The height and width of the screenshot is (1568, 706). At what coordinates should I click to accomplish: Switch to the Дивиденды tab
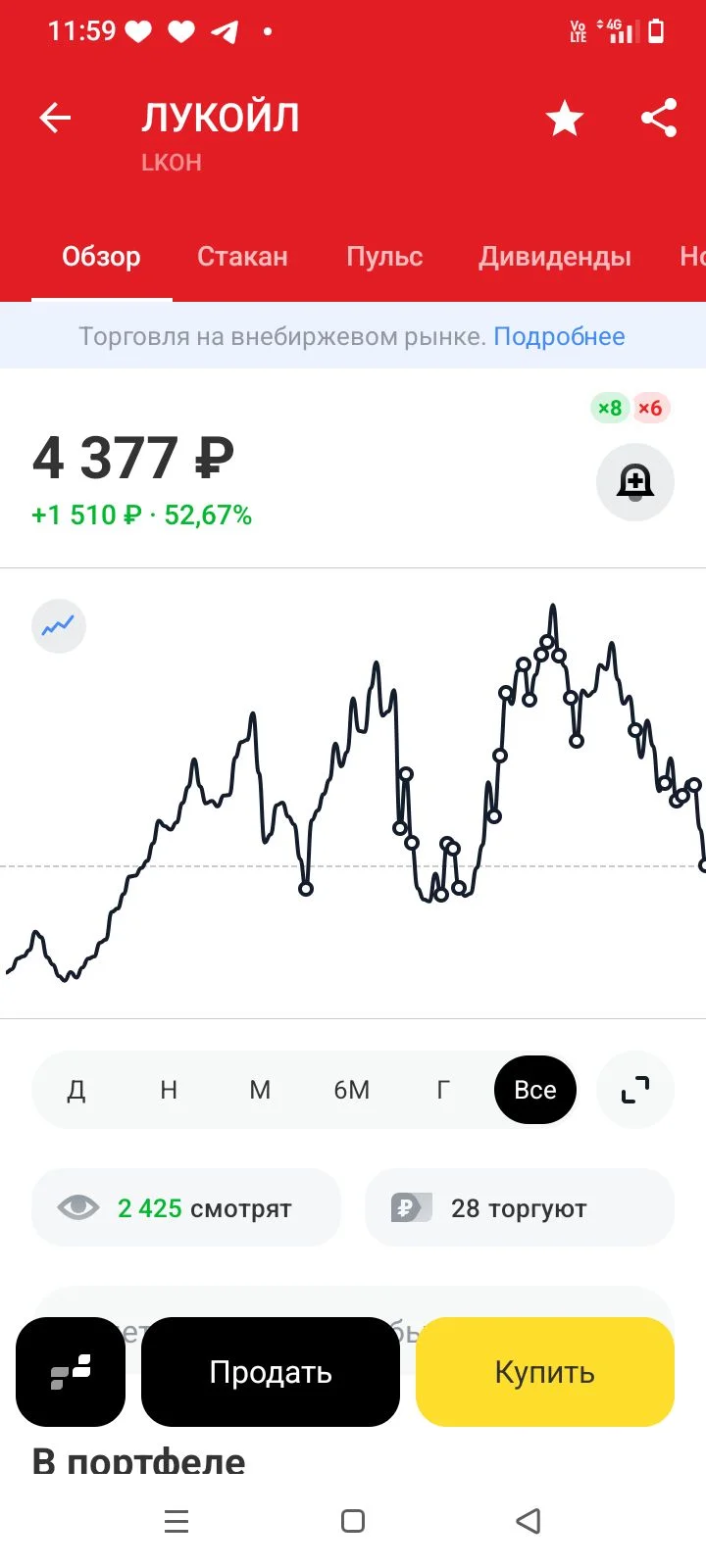tap(555, 257)
